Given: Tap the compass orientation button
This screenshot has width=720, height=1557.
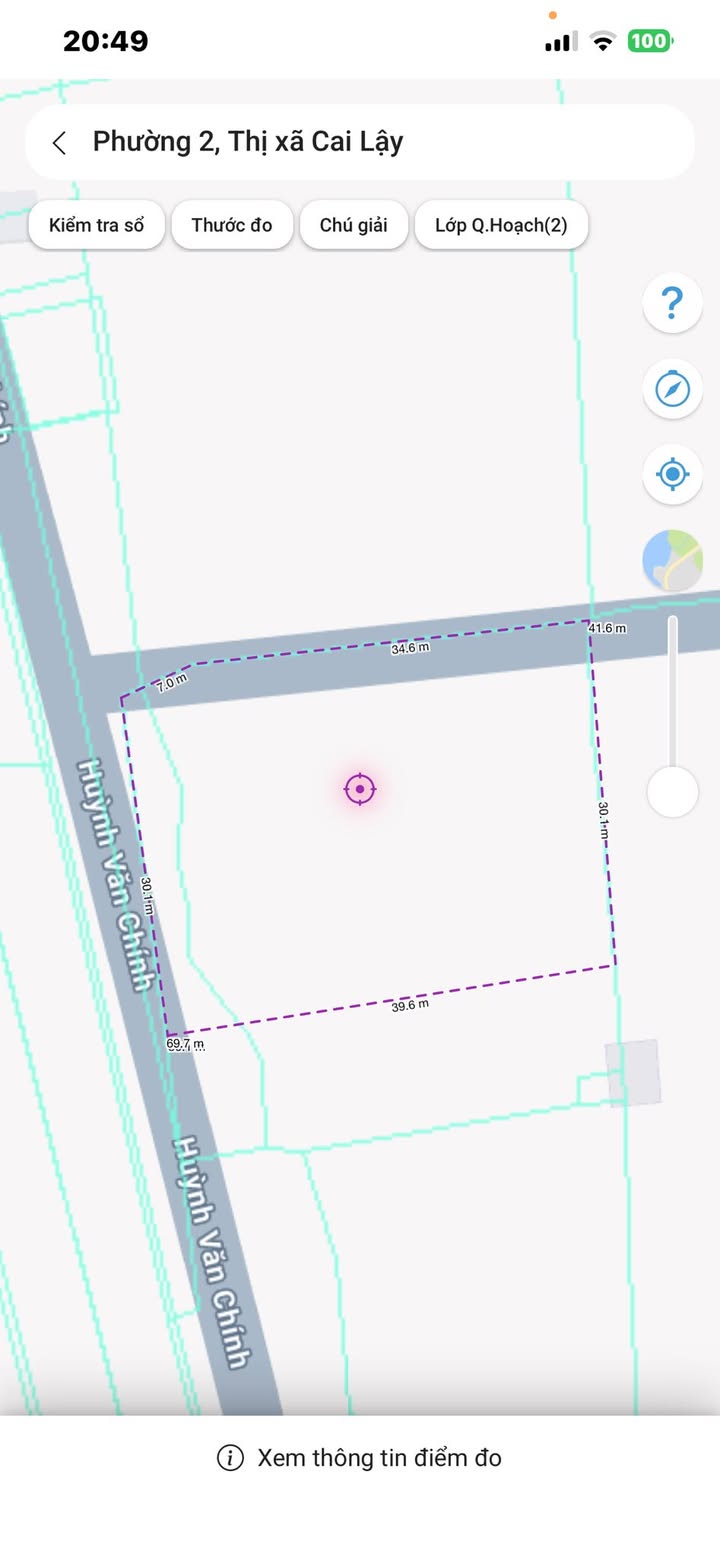Looking at the screenshot, I should (673, 388).
